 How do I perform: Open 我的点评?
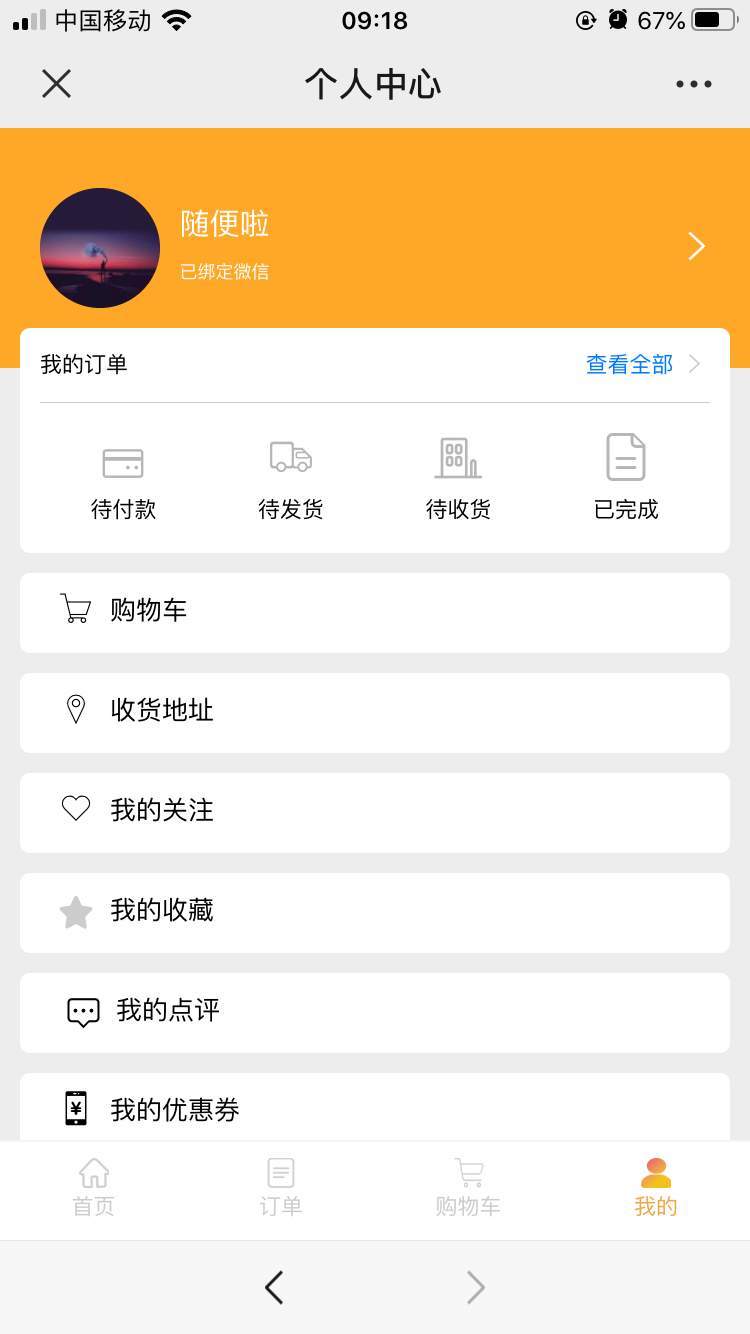coord(375,1012)
